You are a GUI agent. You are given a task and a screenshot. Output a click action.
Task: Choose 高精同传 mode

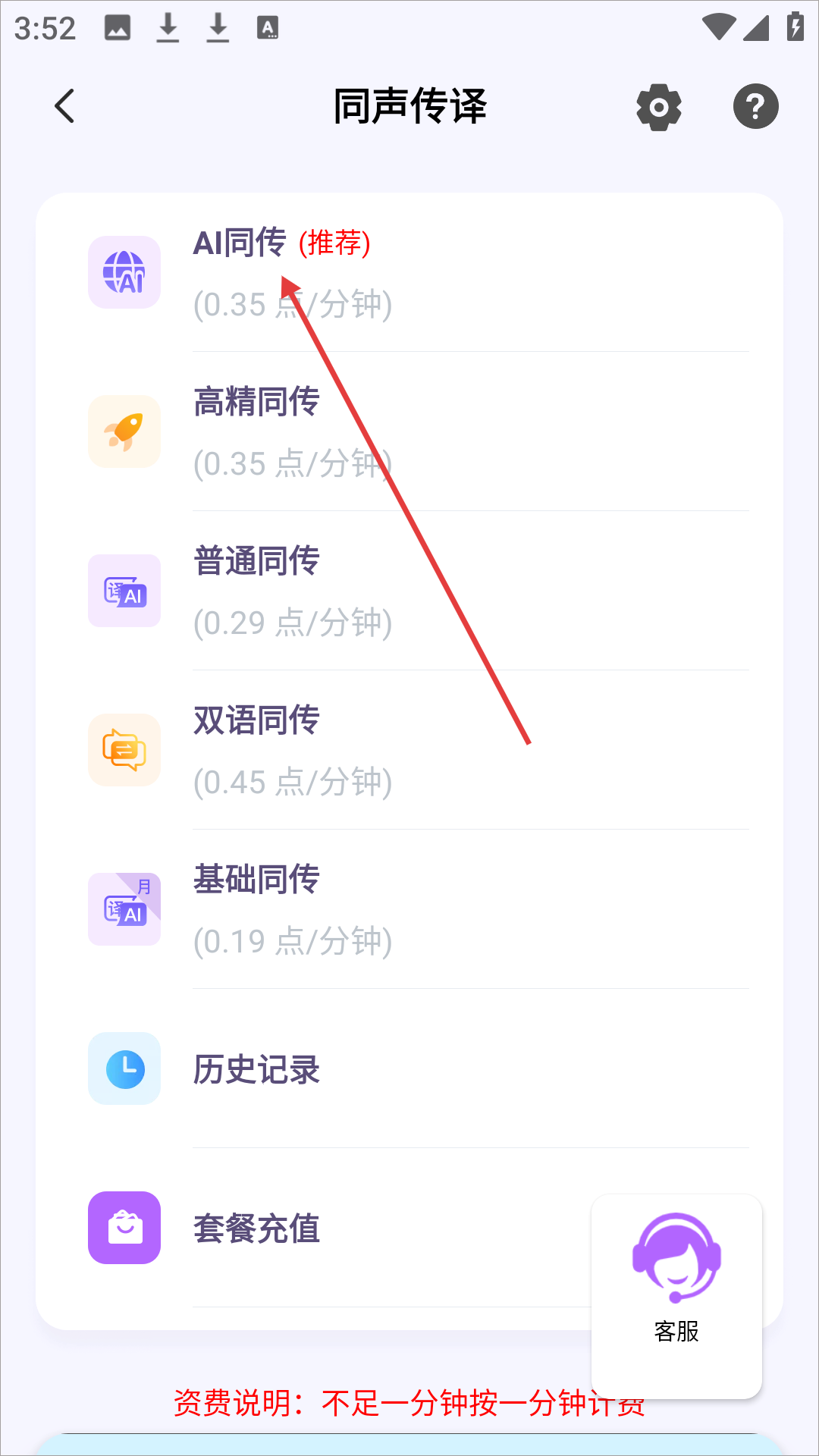tap(409, 432)
